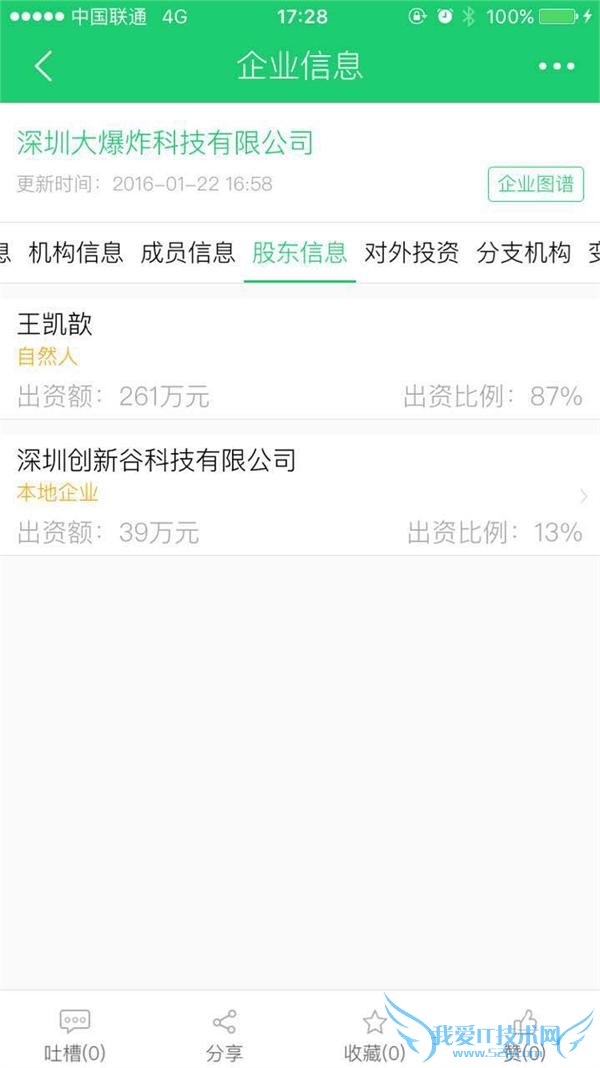The width and height of the screenshot is (600, 1068).
Task: Open shareholder 深圳创新谷科技有限公司 details
Action: (x=299, y=495)
